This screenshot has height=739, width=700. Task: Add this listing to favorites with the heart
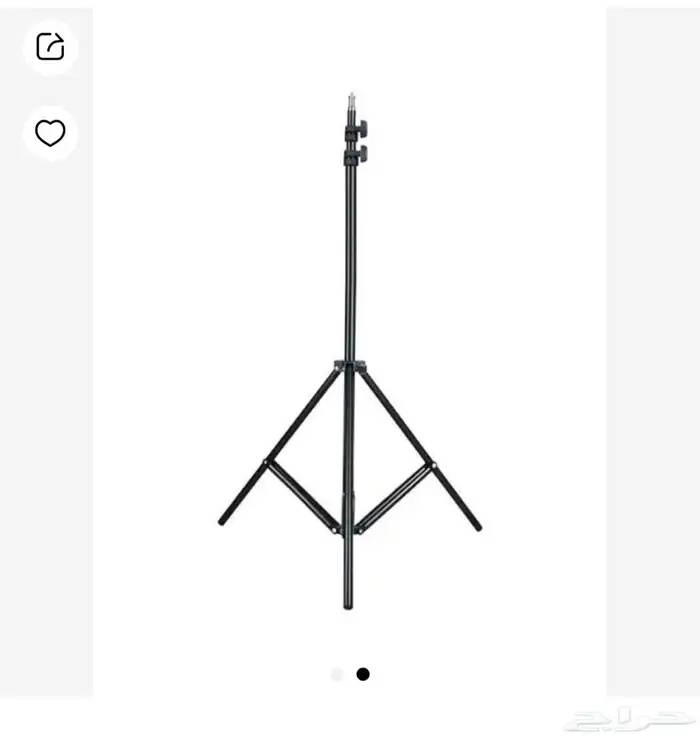[50, 133]
